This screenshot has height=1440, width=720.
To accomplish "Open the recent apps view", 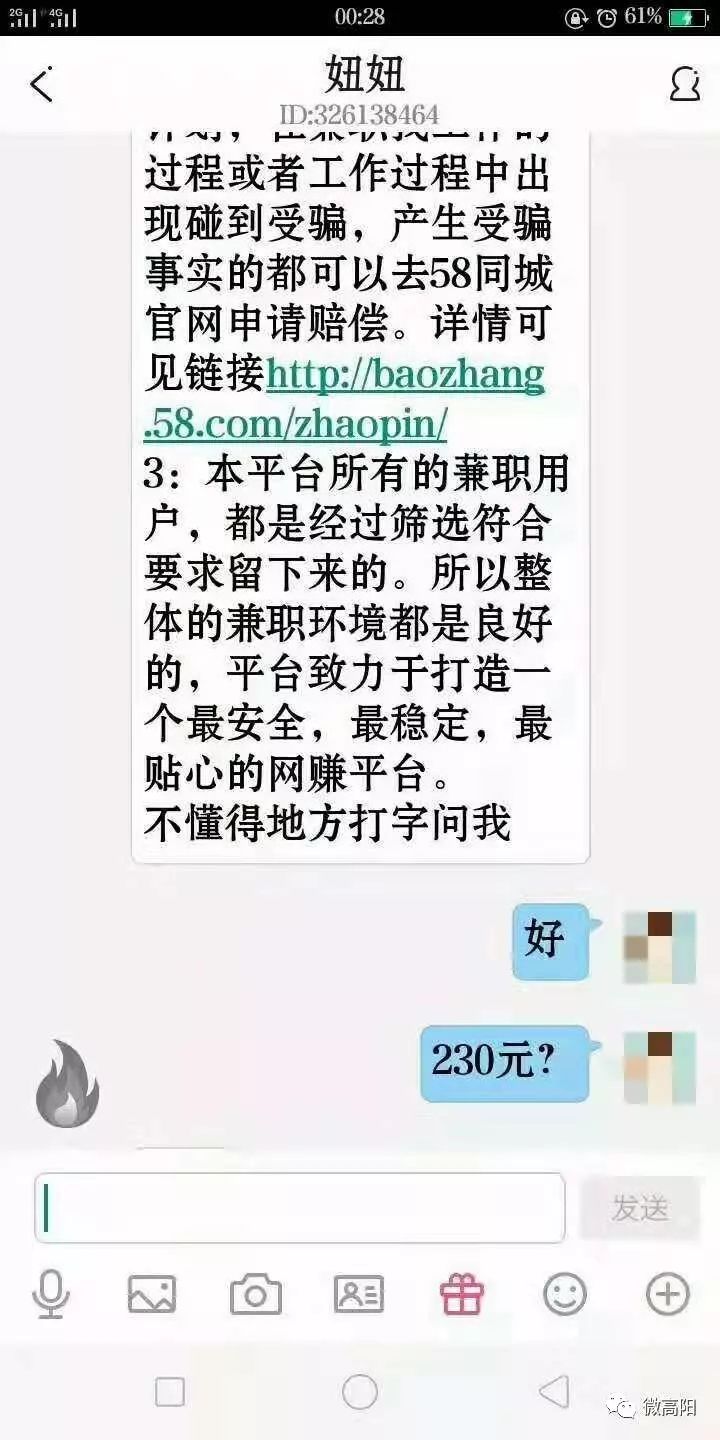I will (170, 1391).
